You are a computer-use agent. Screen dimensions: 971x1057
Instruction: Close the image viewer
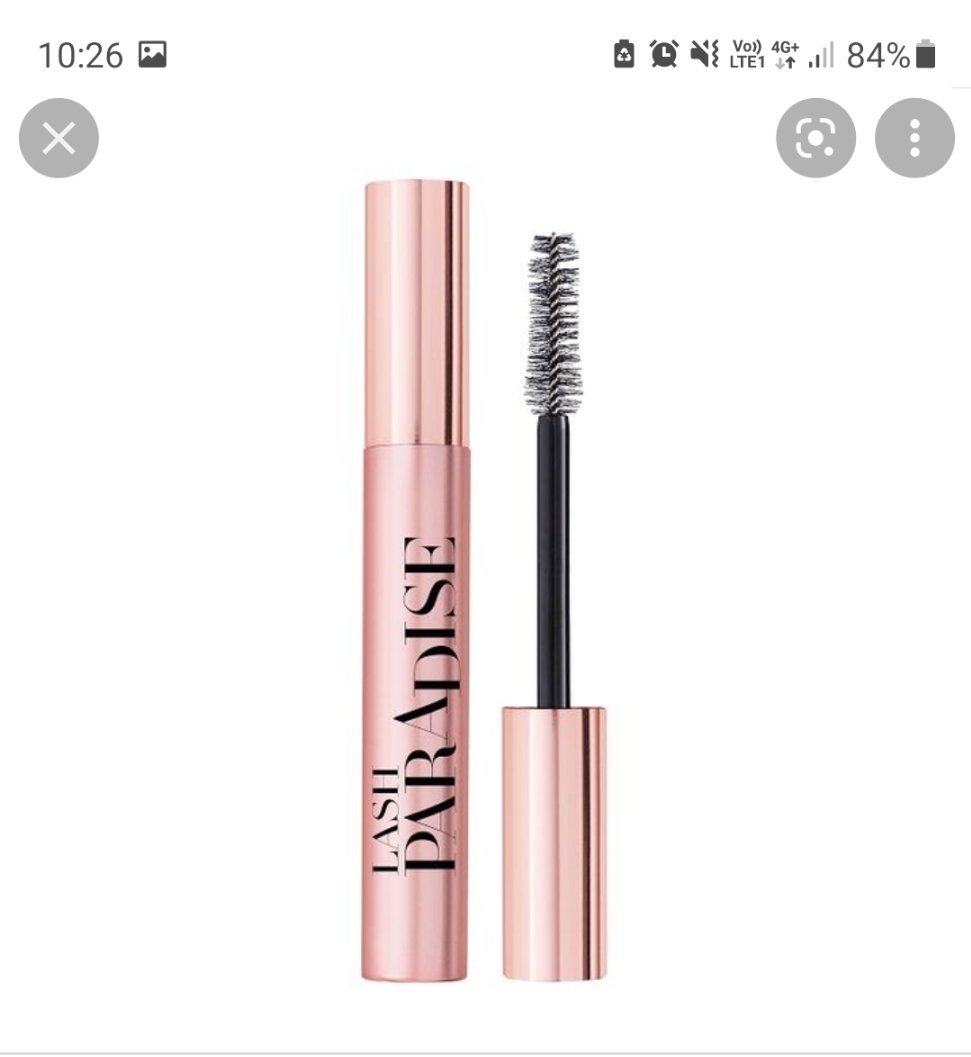tap(59, 138)
